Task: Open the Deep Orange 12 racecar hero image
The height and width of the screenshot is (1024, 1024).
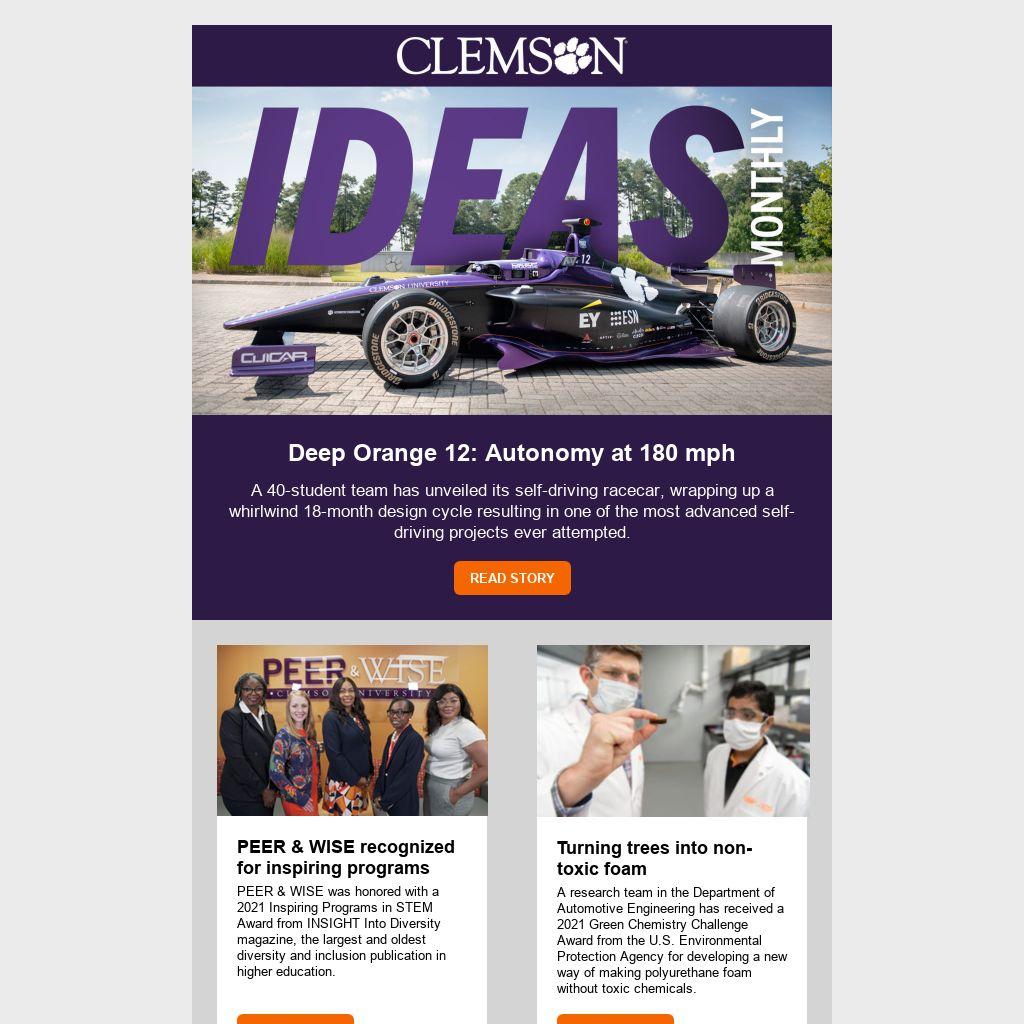Action: pos(511,250)
